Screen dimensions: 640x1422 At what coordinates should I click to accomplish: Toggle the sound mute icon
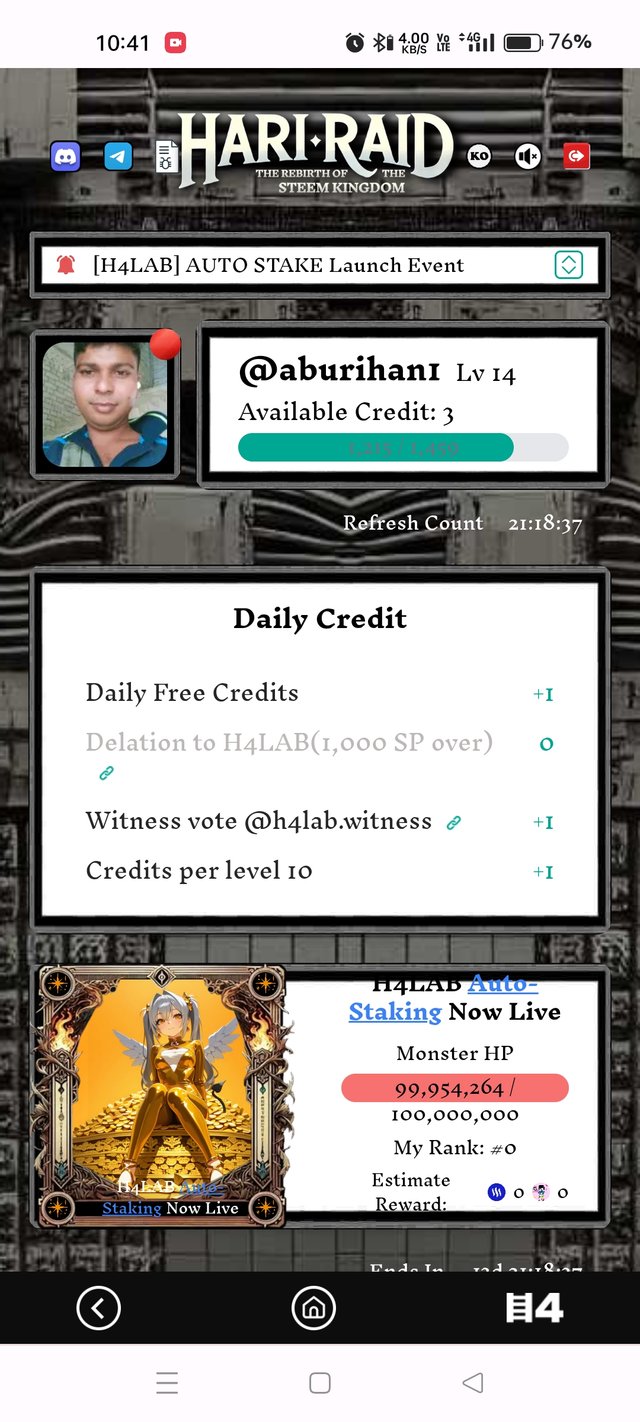pyautogui.click(x=527, y=156)
